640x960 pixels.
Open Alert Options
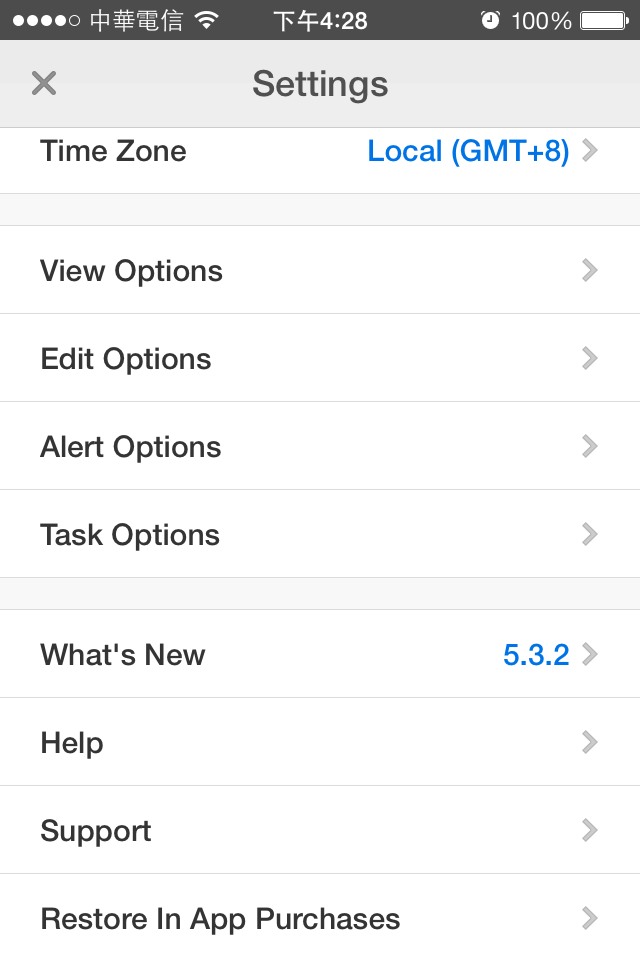click(x=320, y=446)
